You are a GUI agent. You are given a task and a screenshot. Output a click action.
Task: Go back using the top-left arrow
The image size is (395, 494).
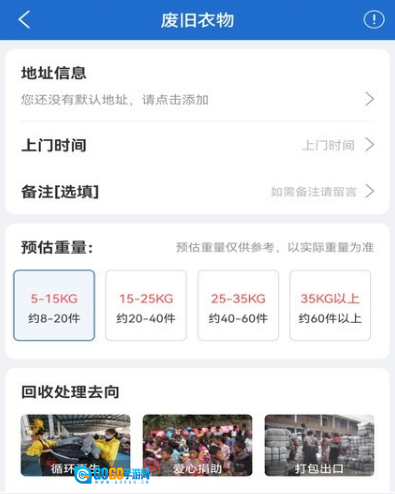24,19
